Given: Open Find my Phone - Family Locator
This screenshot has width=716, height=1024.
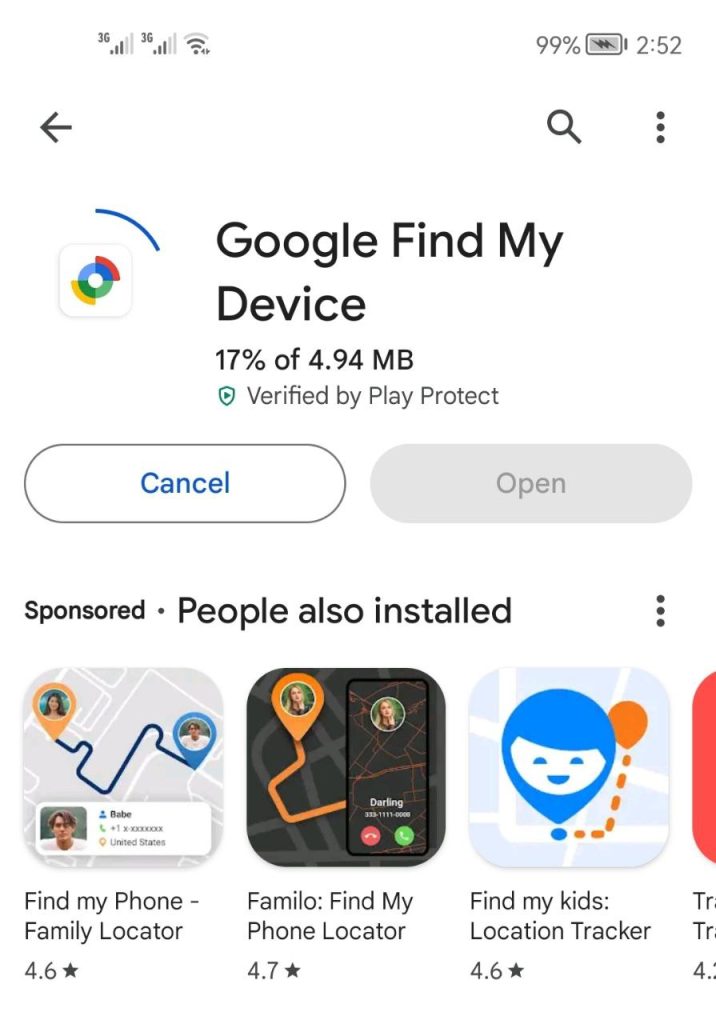Looking at the screenshot, I should pyautogui.click(x=123, y=767).
